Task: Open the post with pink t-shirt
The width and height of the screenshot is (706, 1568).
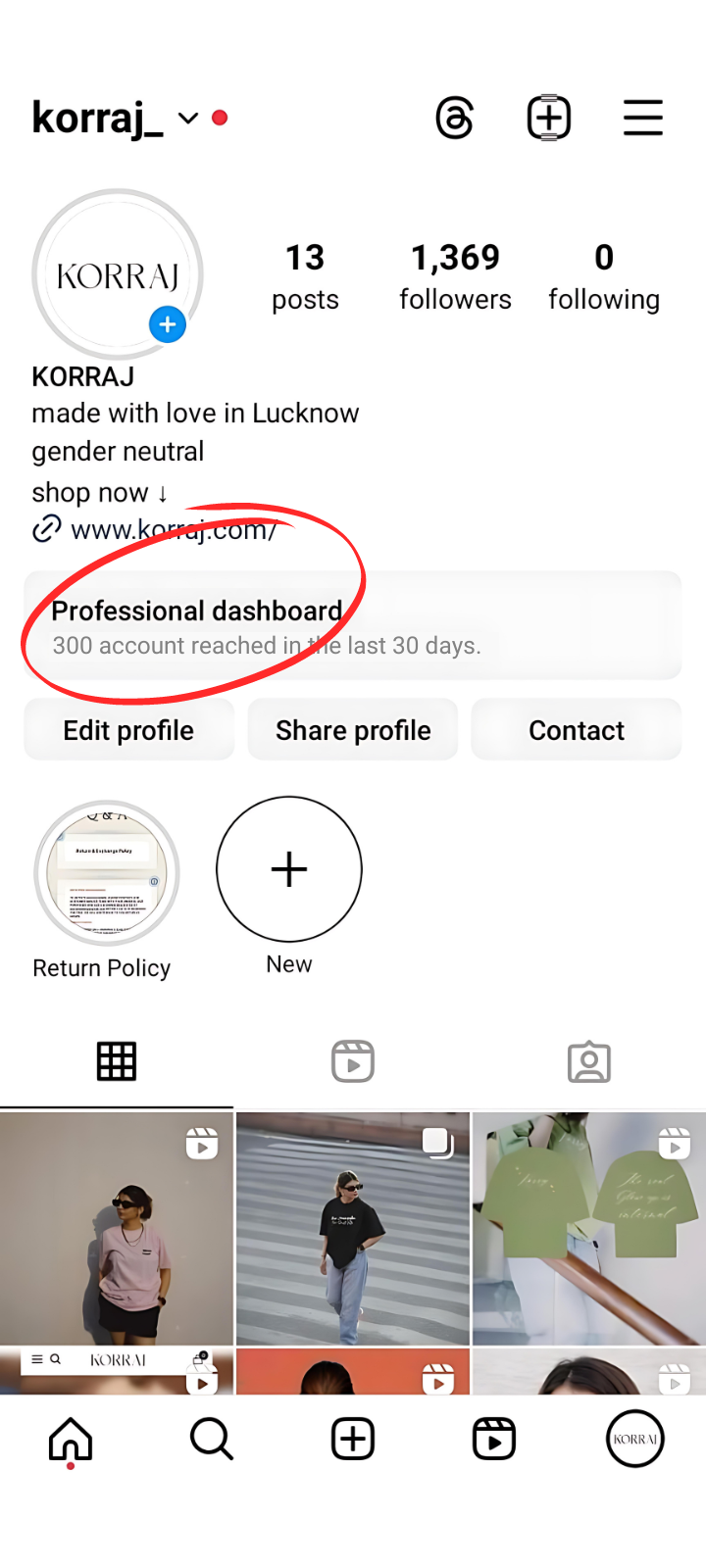Action: point(117,1228)
